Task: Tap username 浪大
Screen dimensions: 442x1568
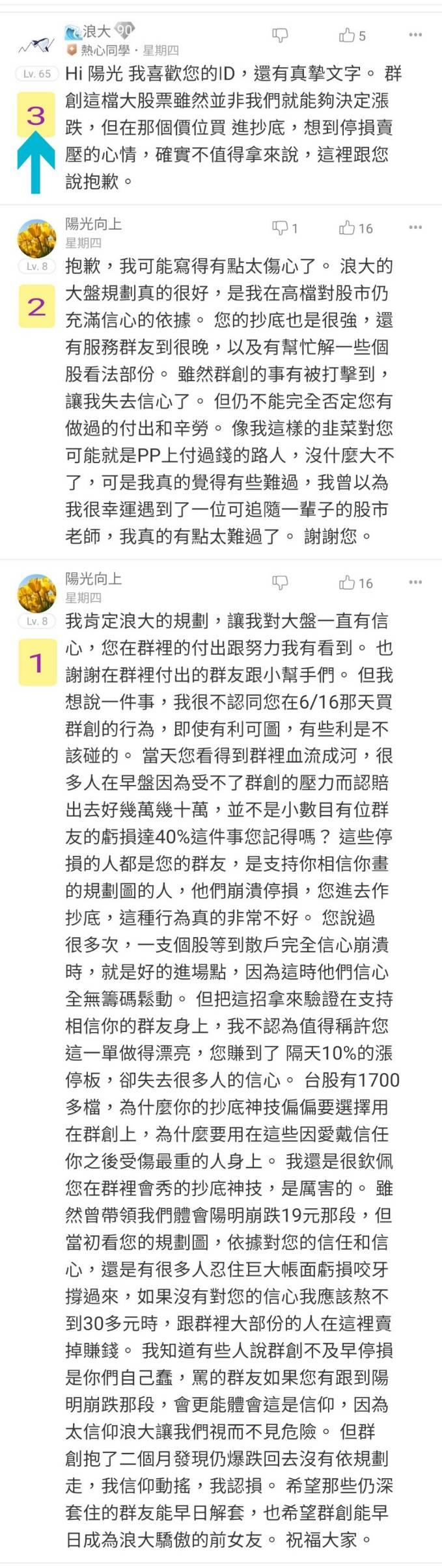Action: click(x=96, y=31)
